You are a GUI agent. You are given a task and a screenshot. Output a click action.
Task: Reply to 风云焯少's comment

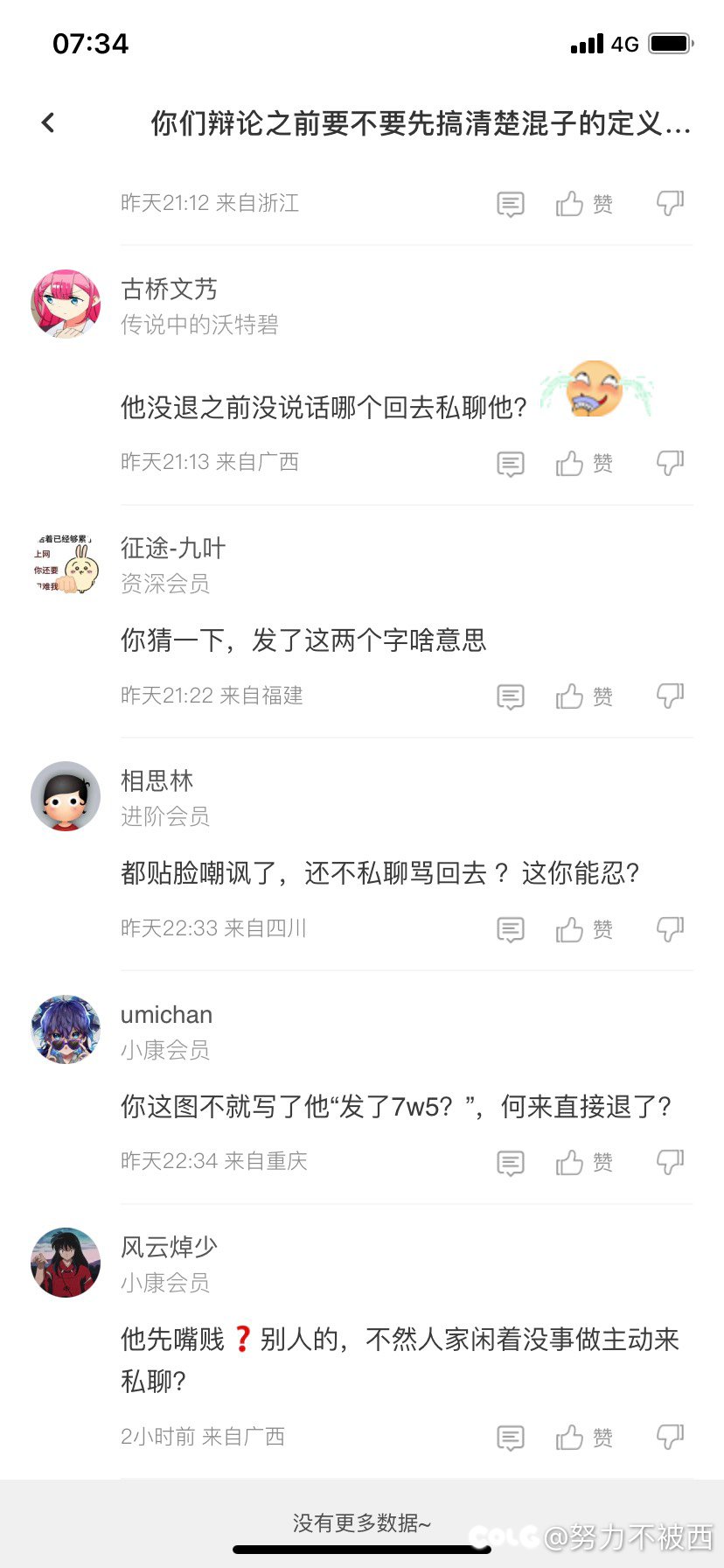coord(511,1438)
